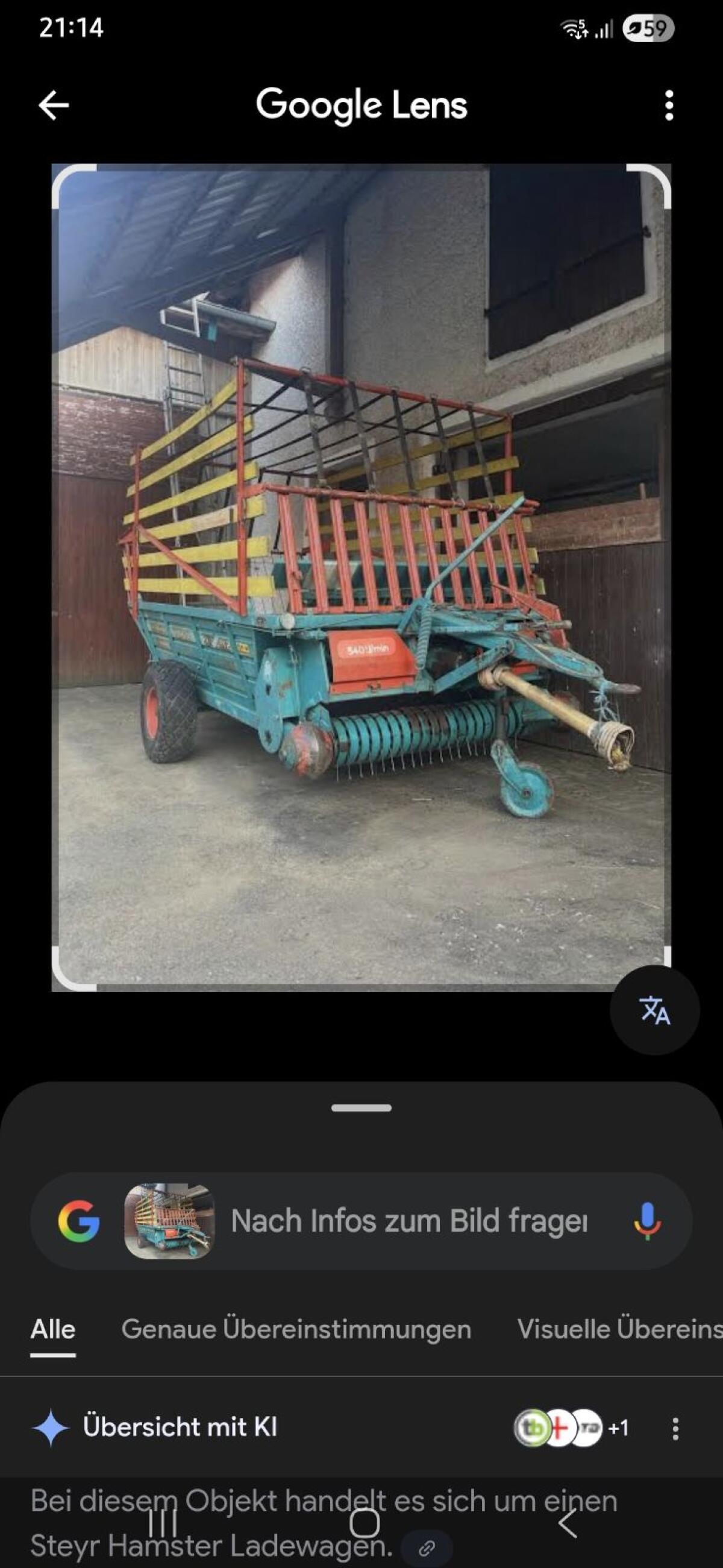Image resolution: width=723 pixels, height=1568 pixels.
Task: Open recent apps from navigation bar
Action: (x=163, y=1523)
